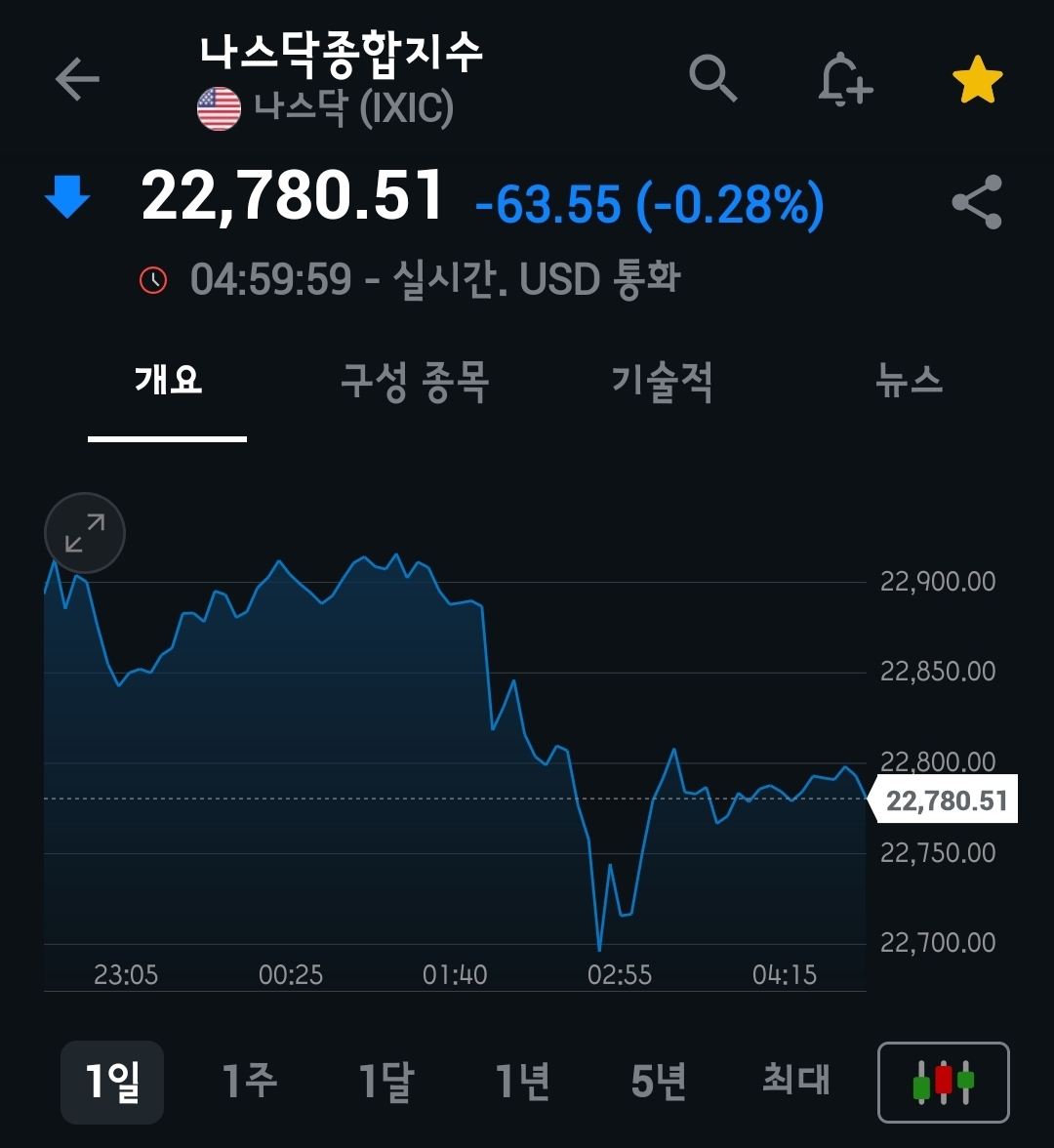
Task: Select the 개요 tab
Action: (168, 380)
